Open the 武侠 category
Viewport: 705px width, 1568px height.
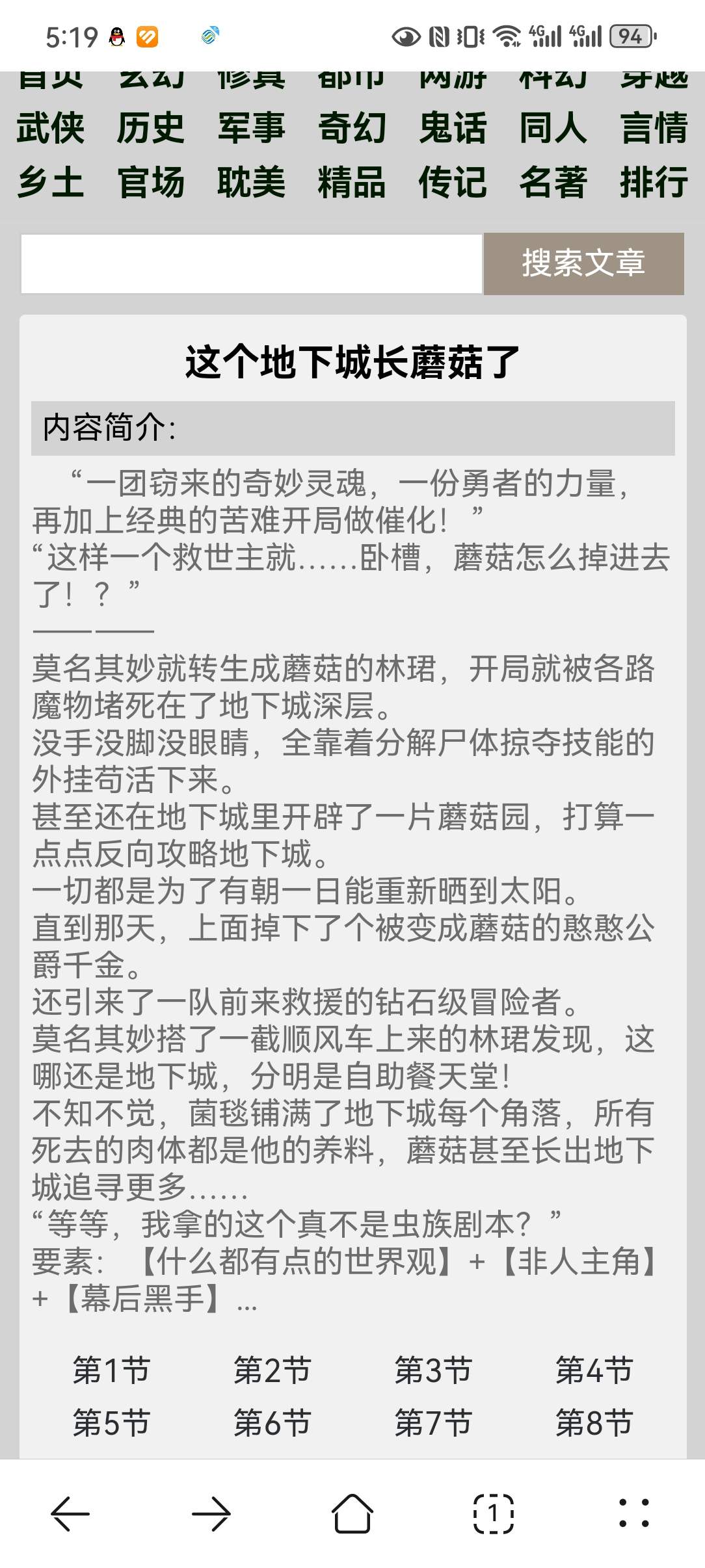click(51, 127)
